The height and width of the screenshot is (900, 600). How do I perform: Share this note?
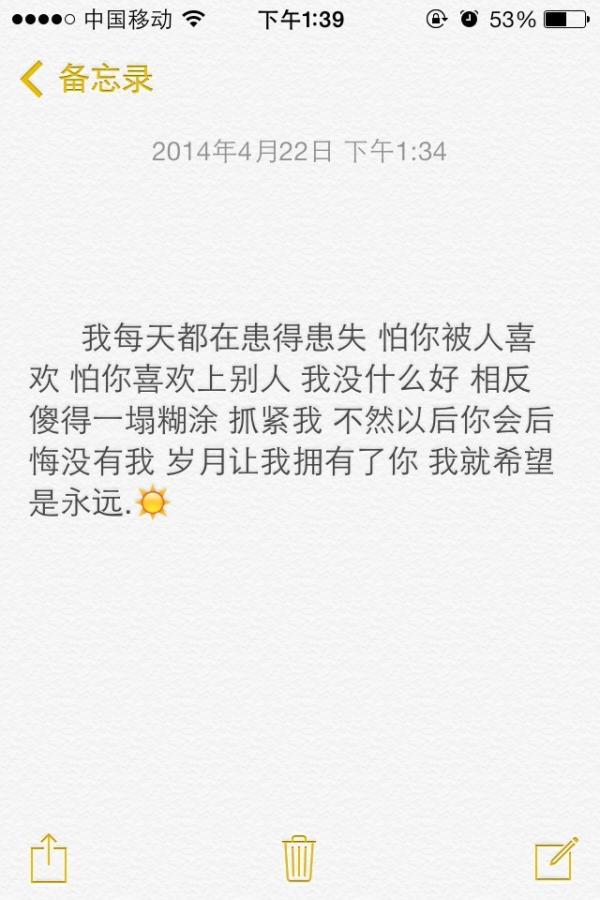[x=47, y=858]
